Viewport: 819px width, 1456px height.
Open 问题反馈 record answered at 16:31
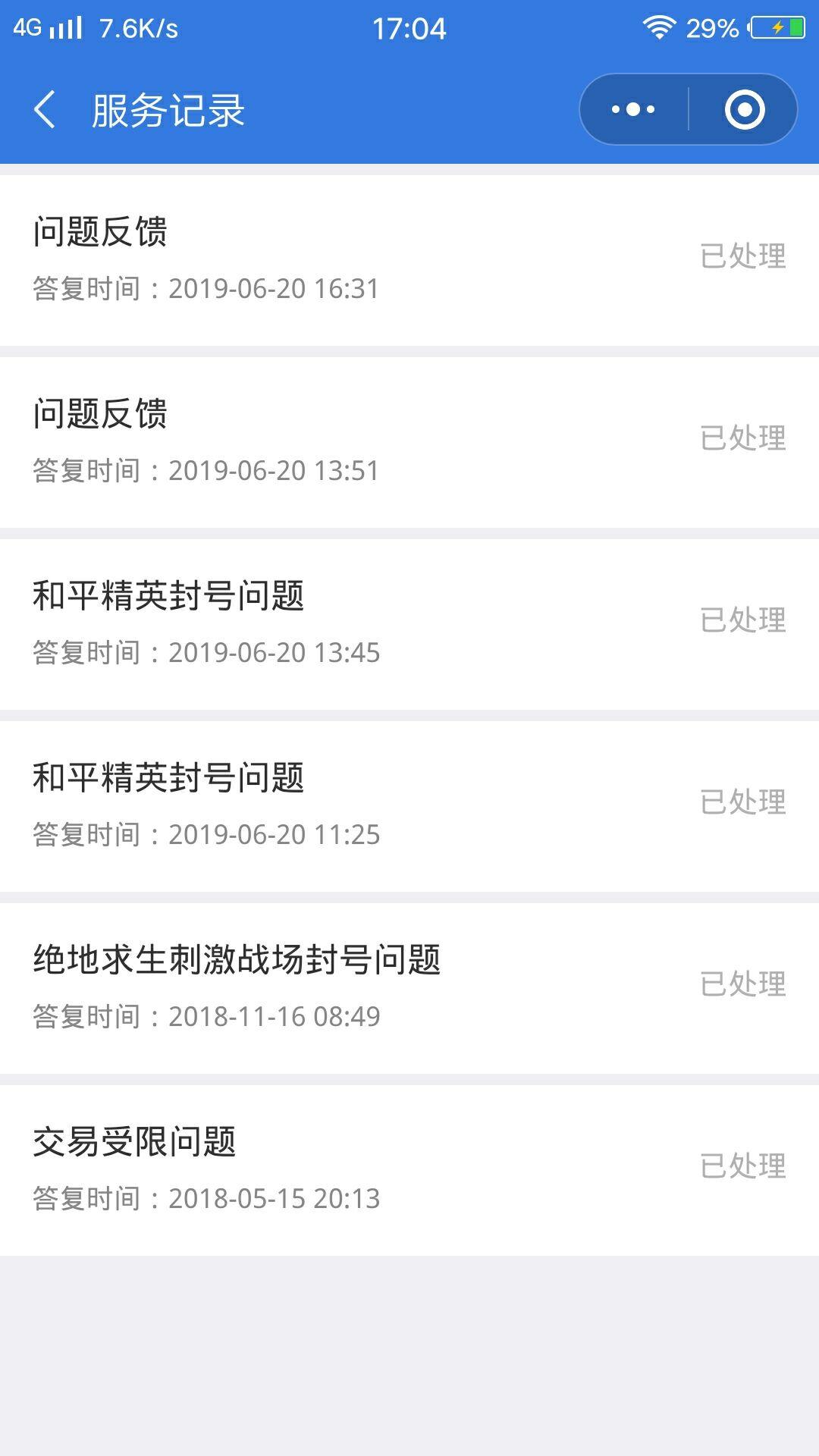point(409,260)
